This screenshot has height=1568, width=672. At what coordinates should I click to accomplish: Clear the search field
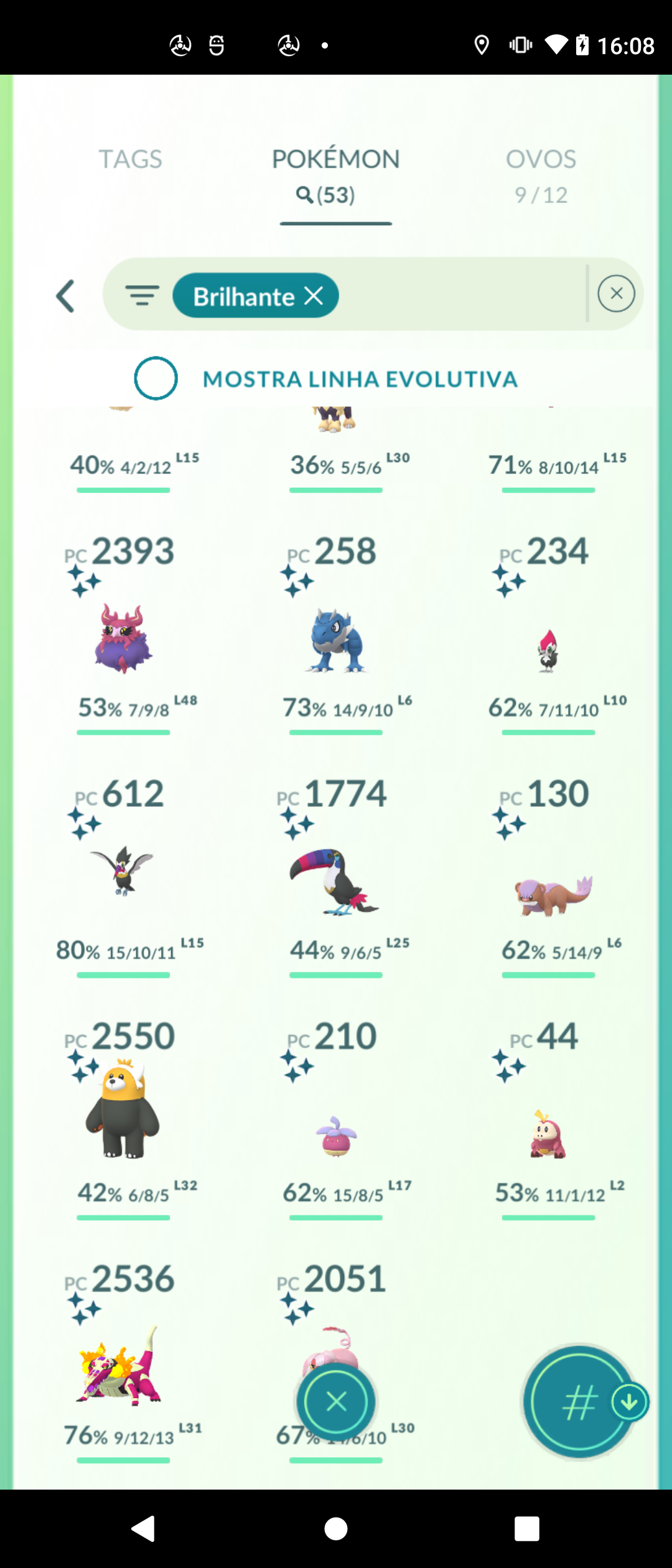pos(616,294)
